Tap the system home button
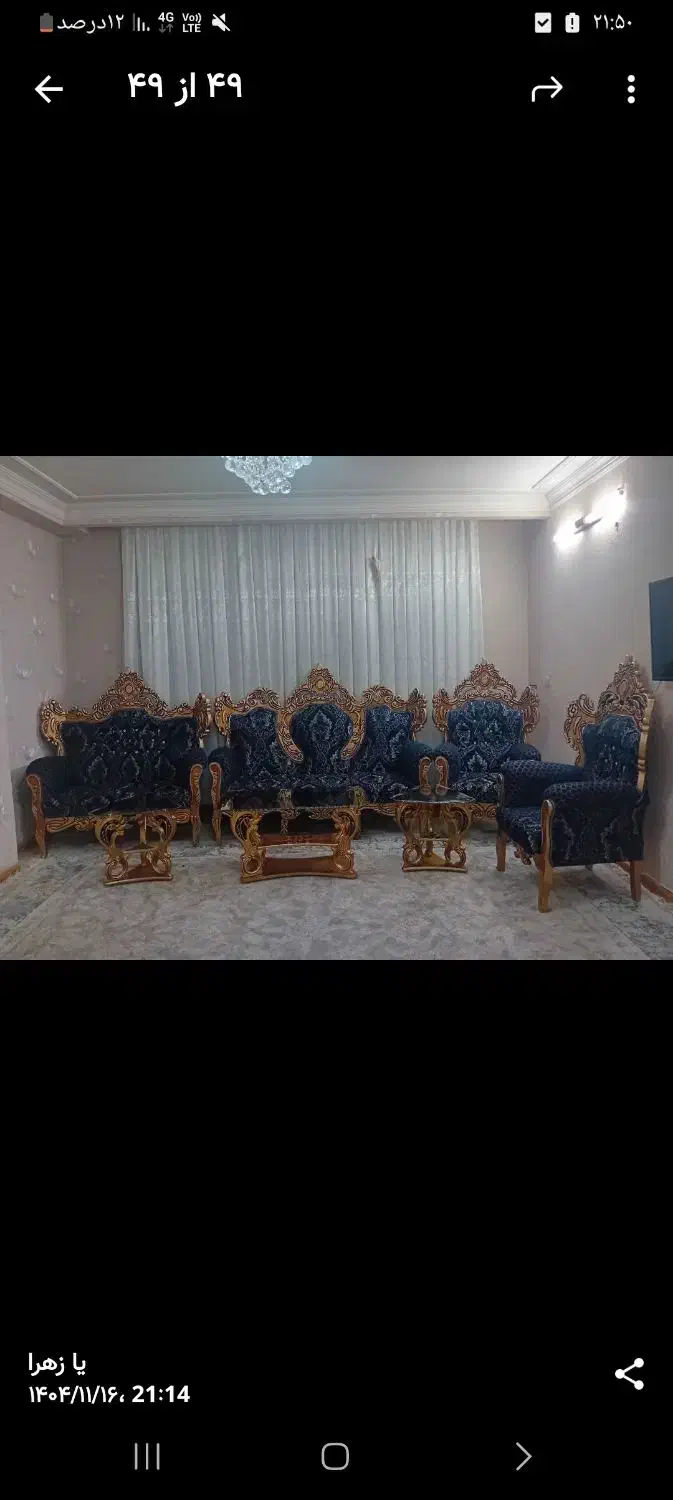This screenshot has width=673, height=1500. pyautogui.click(x=335, y=1456)
